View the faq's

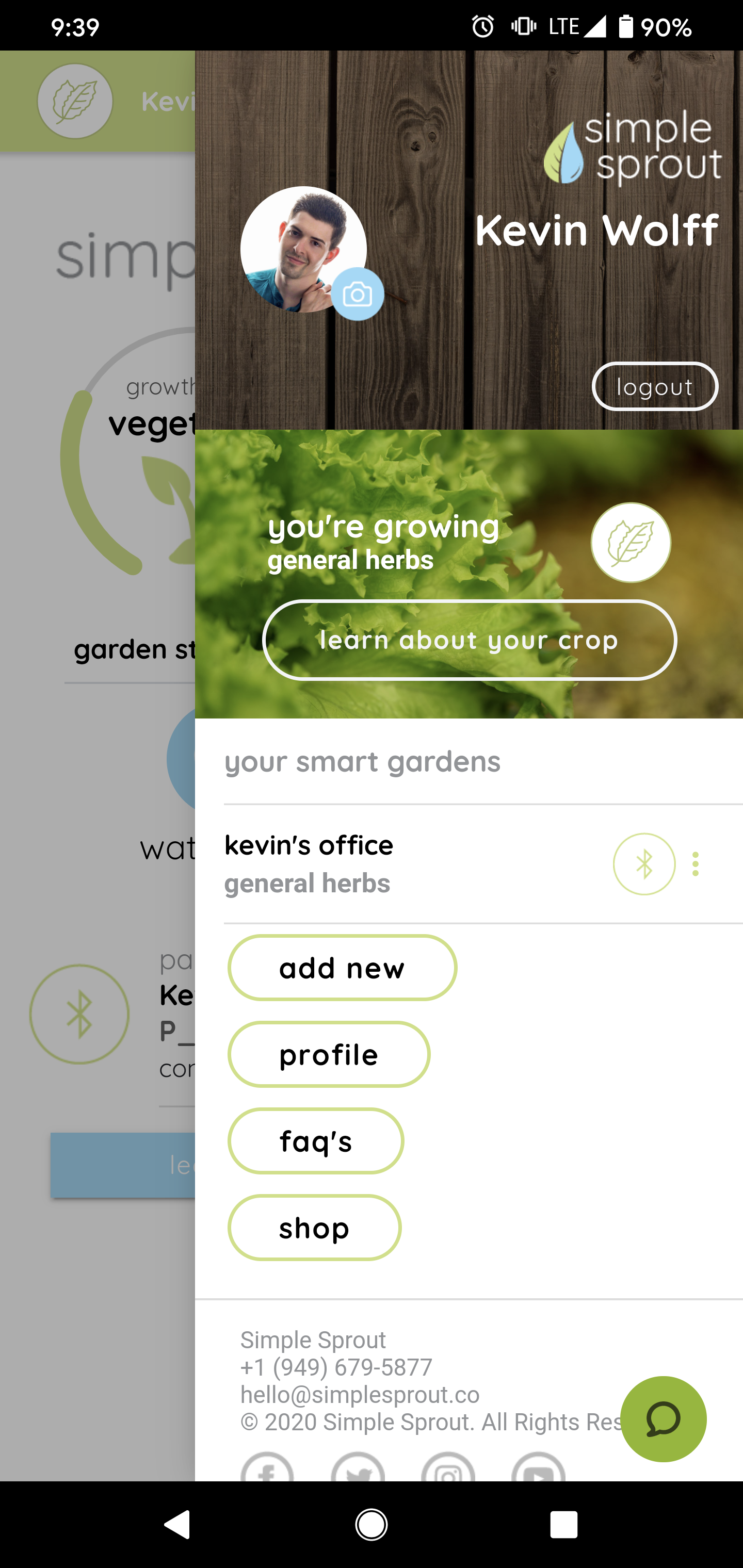[x=315, y=1141]
